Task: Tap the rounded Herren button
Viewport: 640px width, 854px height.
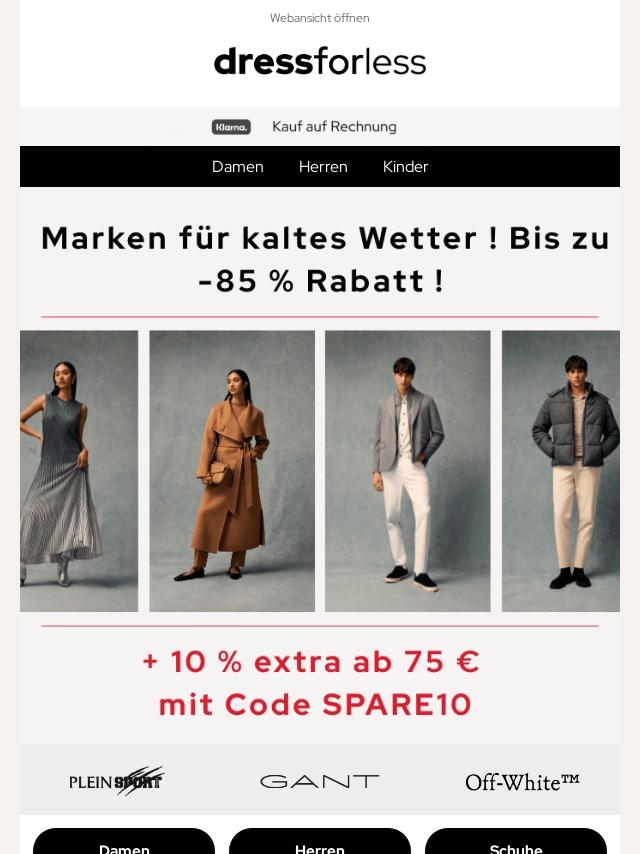Action: [320, 841]
